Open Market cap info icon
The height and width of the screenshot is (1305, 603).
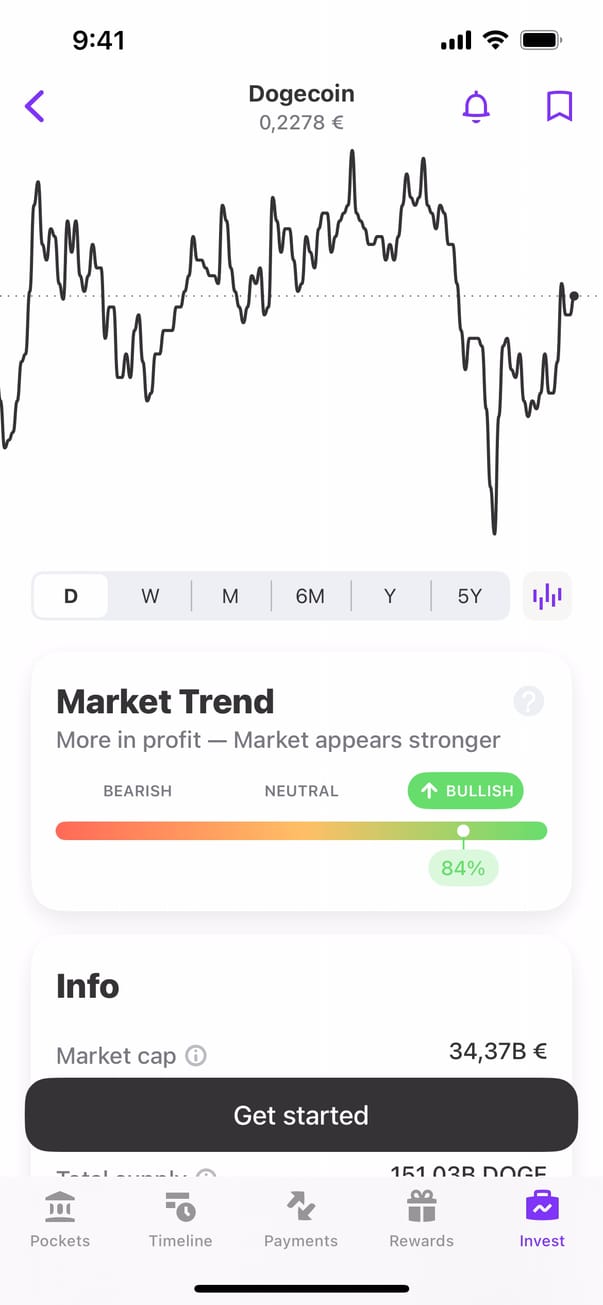tap(197, 1056)
